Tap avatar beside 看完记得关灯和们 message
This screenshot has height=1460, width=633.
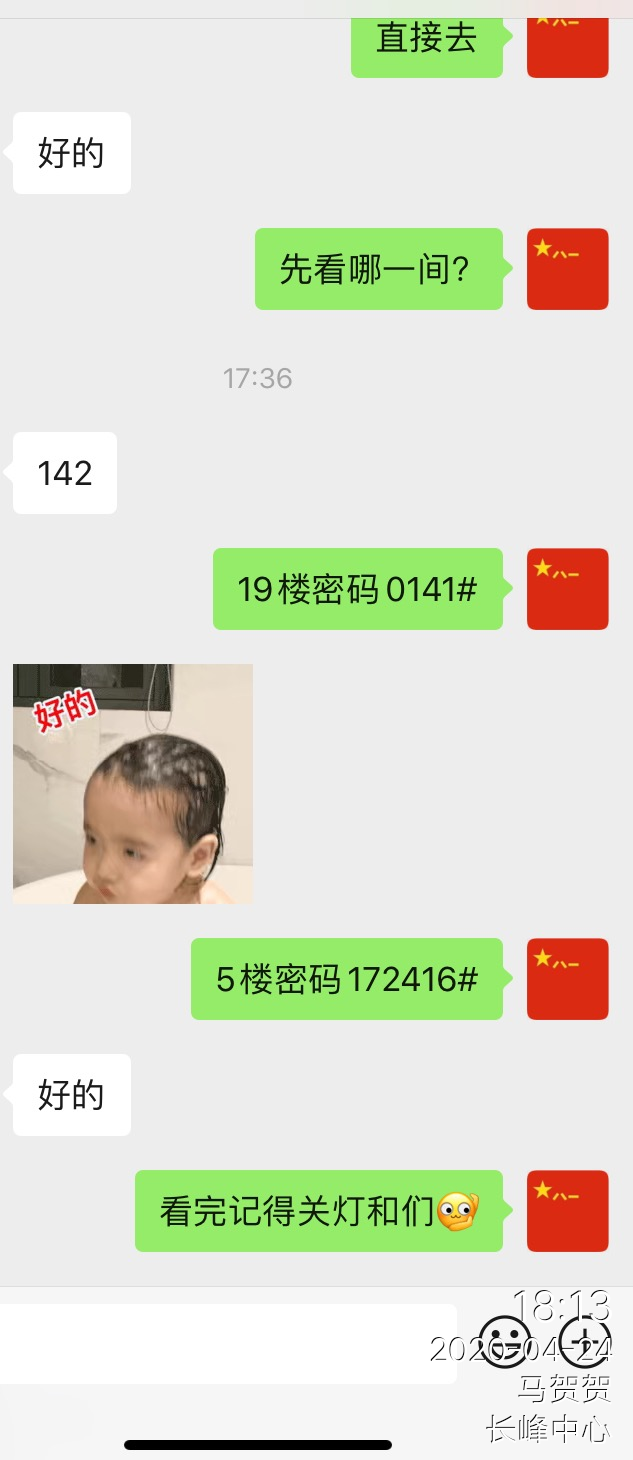point(568,1211)
